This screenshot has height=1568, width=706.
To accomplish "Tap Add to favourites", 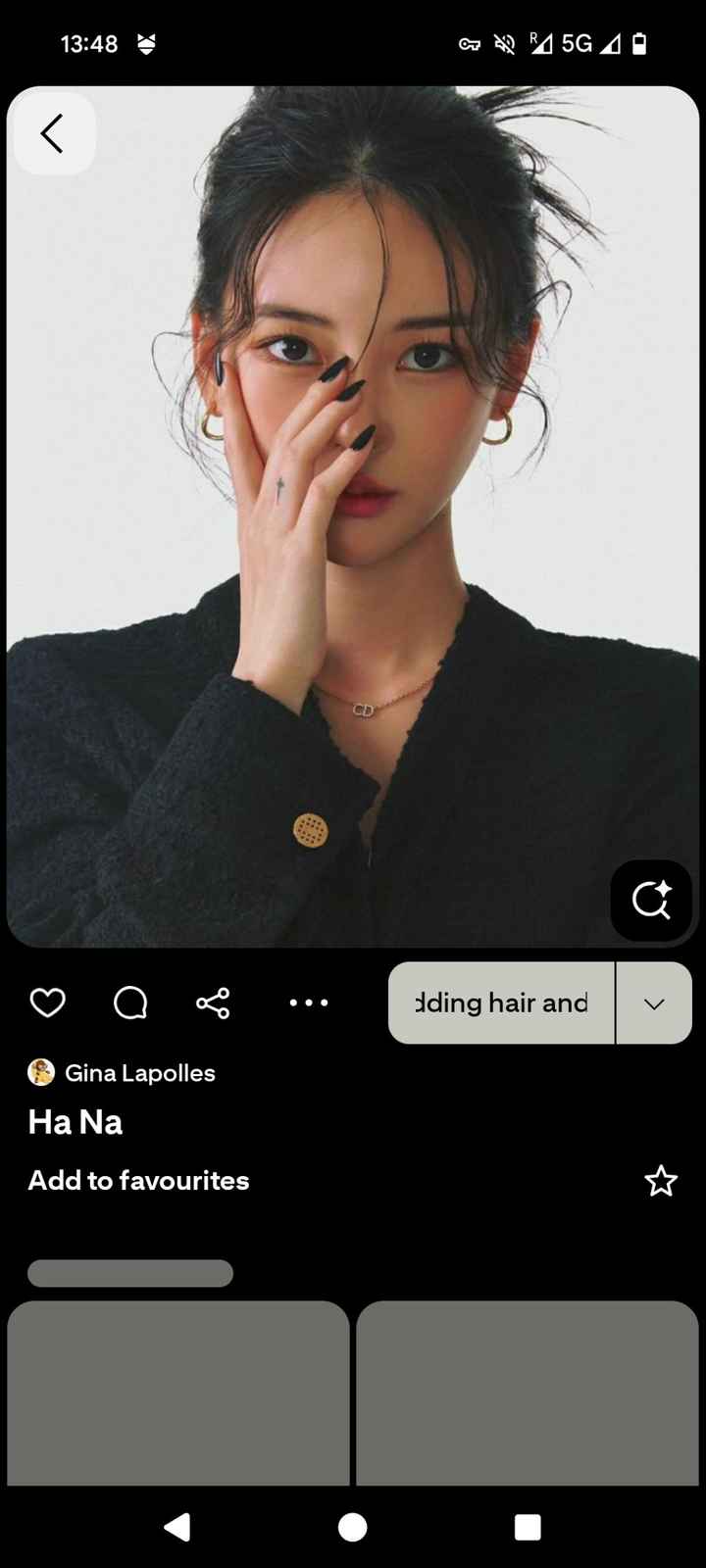I will click(x=137, y=1181).
